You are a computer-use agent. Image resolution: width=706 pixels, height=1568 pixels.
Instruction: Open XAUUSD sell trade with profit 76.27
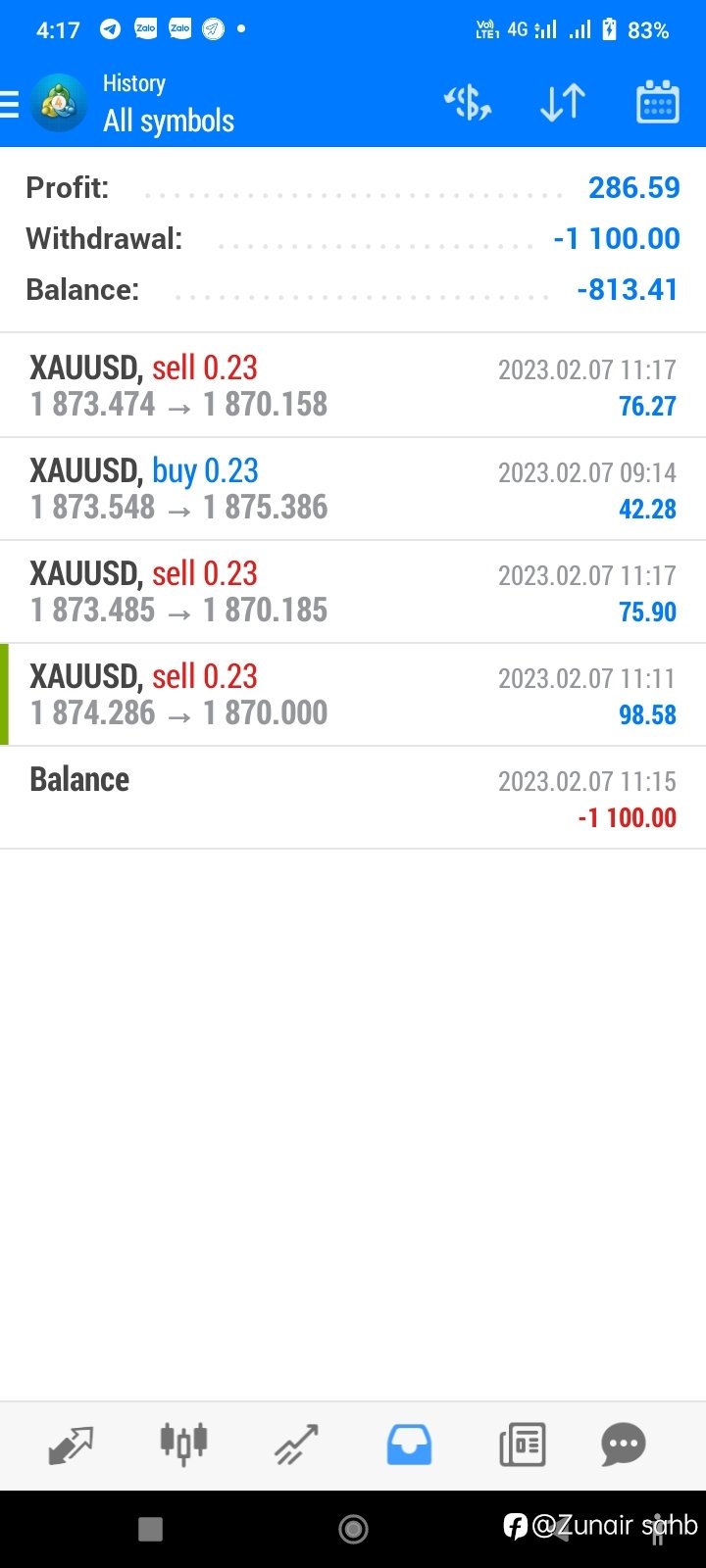pyautogui.click(x=353, y=386)
